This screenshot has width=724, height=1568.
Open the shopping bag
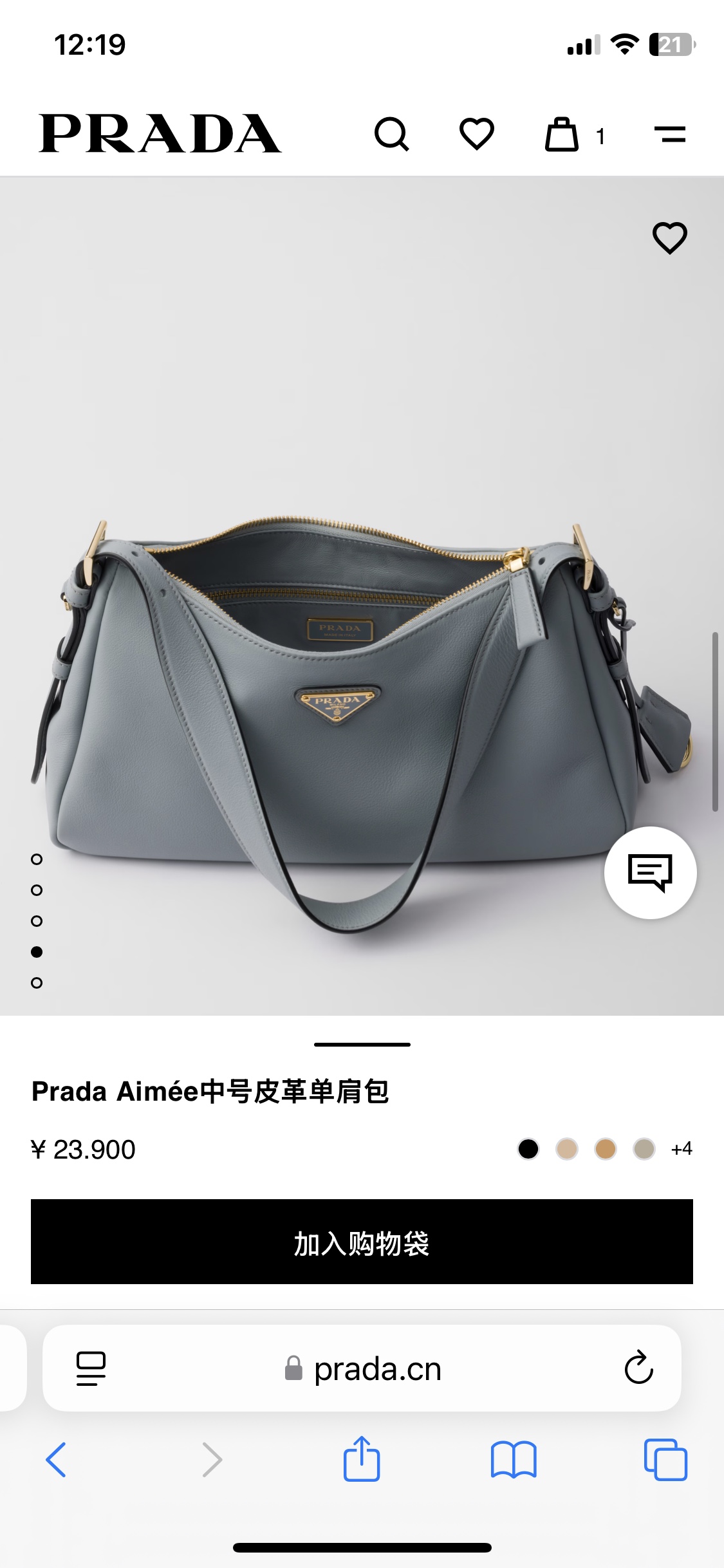pyautogui.click(x=562, y=135)
